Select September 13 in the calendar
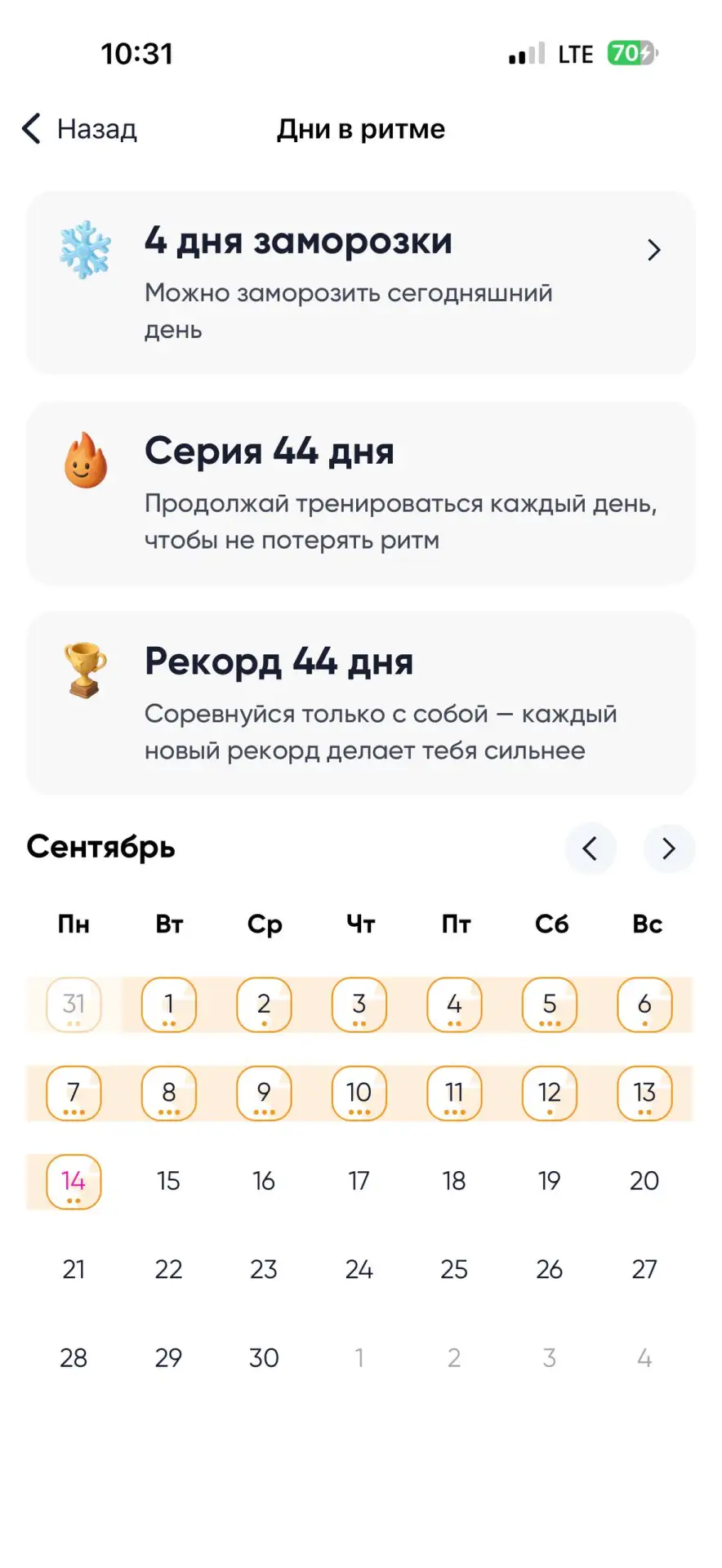Image resolution: width=722 pixels, height=1568 pixels. pyautogui.click(x=644, y=1093)
